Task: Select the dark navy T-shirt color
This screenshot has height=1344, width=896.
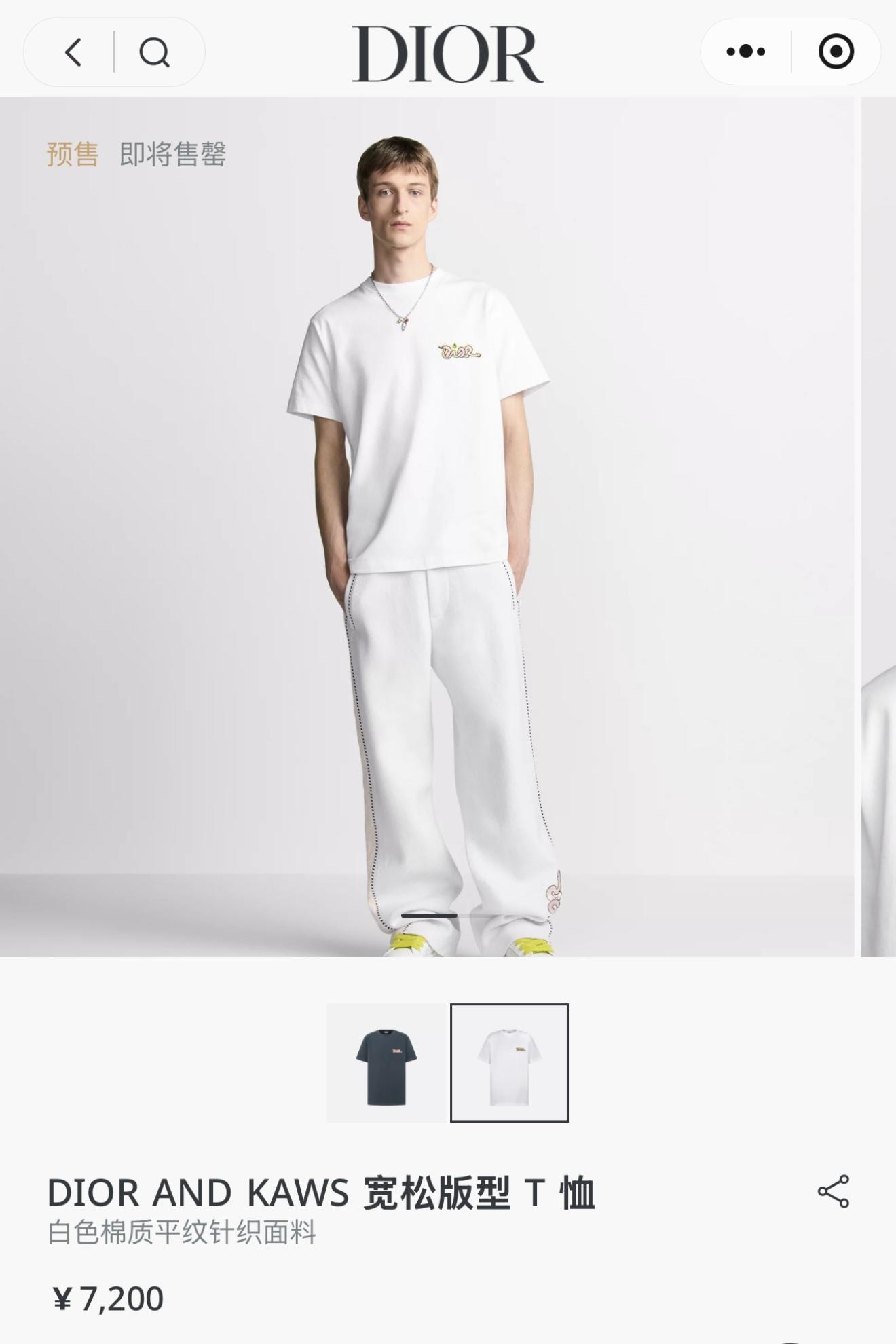Action: click(386, 1062)
